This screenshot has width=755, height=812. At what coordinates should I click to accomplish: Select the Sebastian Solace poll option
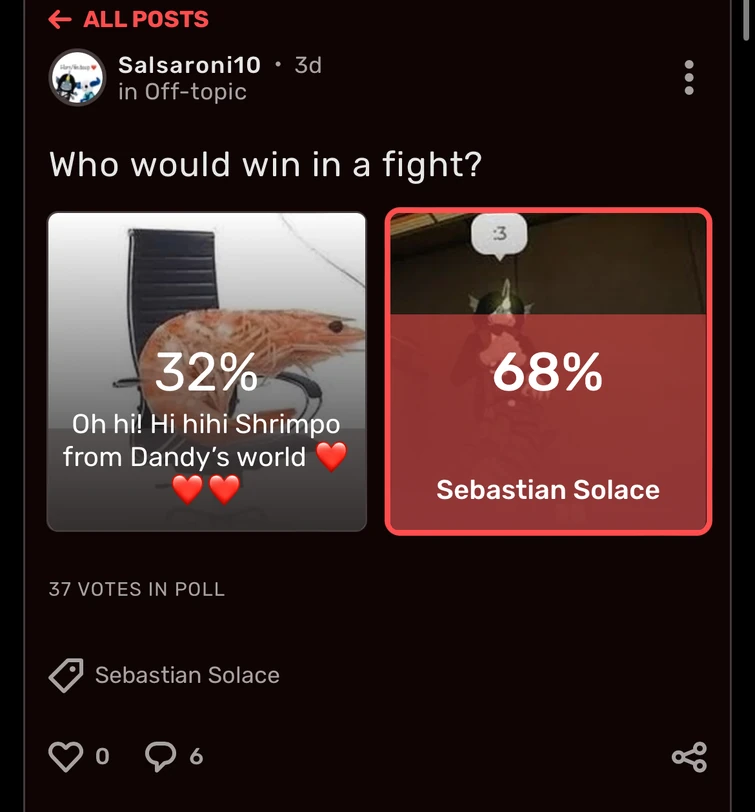point(548,371)
